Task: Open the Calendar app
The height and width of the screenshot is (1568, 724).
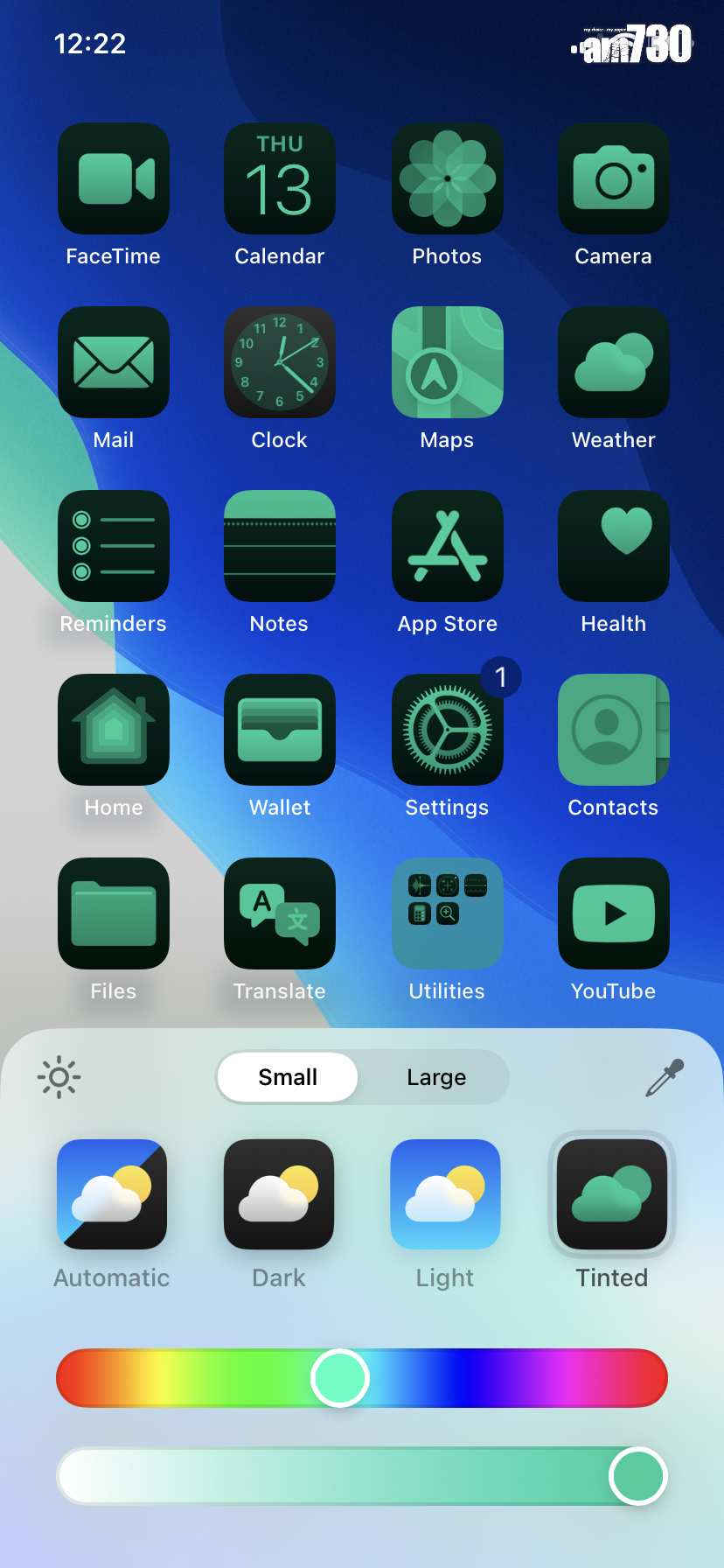Action: 280,178
